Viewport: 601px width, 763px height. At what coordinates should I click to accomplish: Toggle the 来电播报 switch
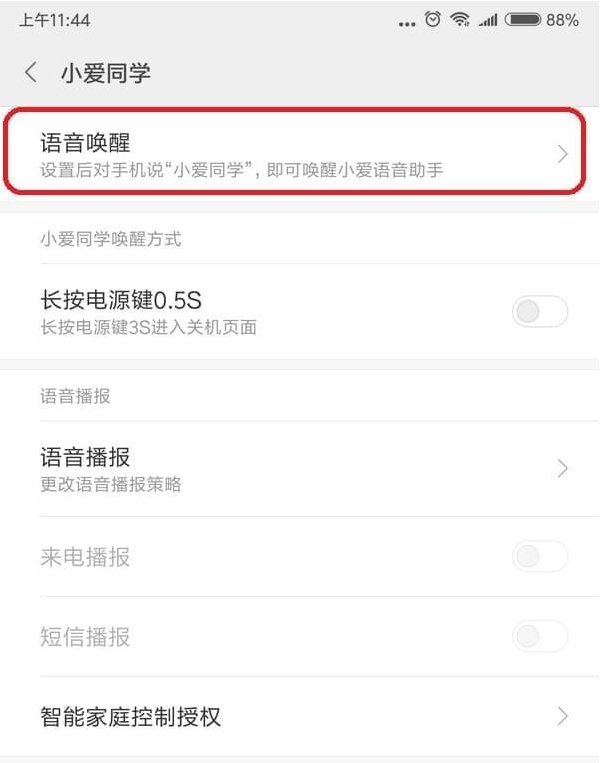pyautogui.click(x=539, y=556)
